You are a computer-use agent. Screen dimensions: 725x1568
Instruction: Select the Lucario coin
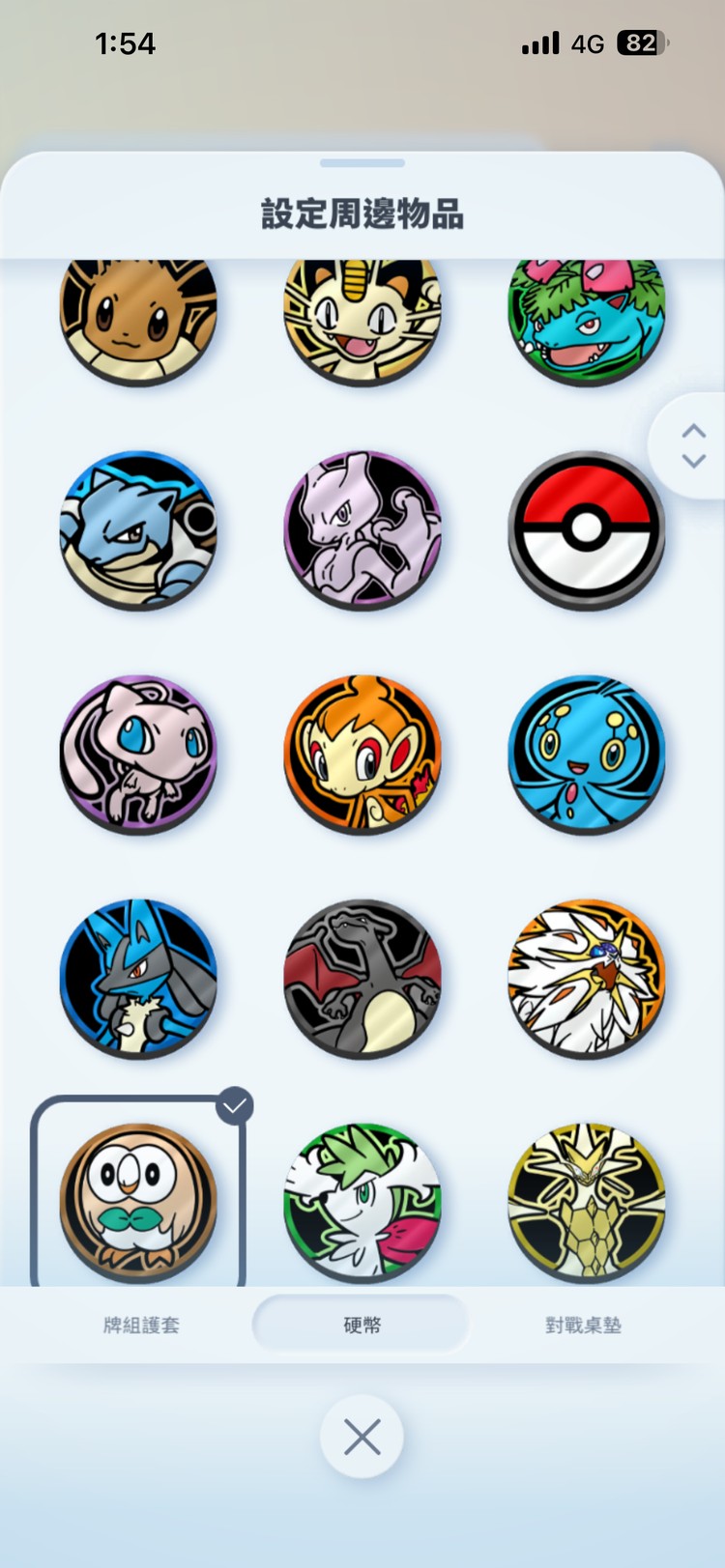[x=138, y=978]
